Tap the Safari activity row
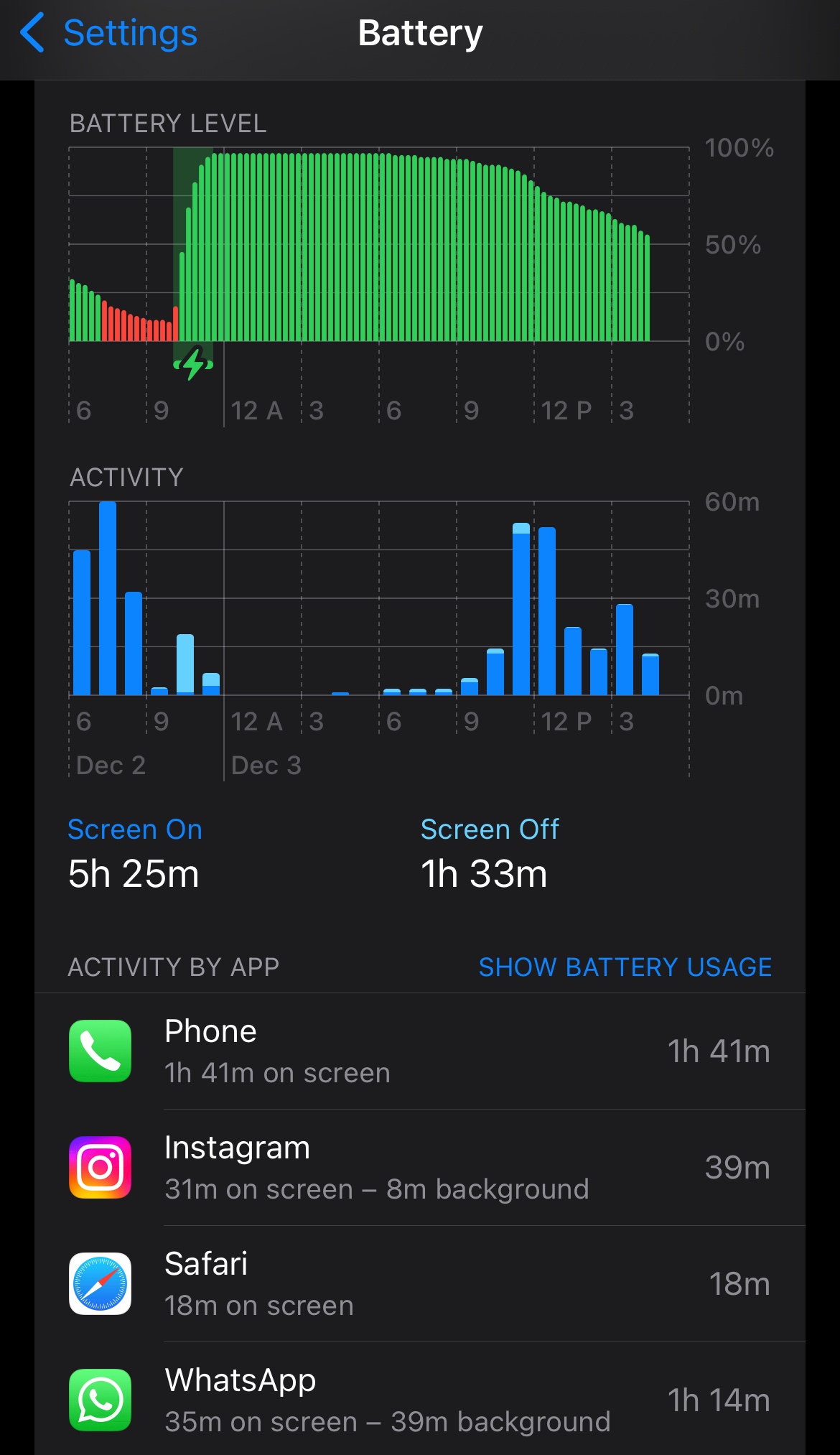Image resolution: width=840 pixels, height=1455 pixels. click(420, 1284)
